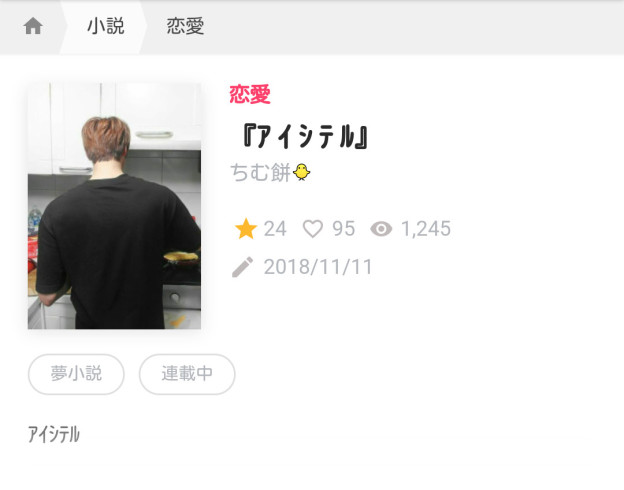This screenshot has width=624, height=490.
Task: Go to home via breadcrumb icon
Action: [33, 27]
